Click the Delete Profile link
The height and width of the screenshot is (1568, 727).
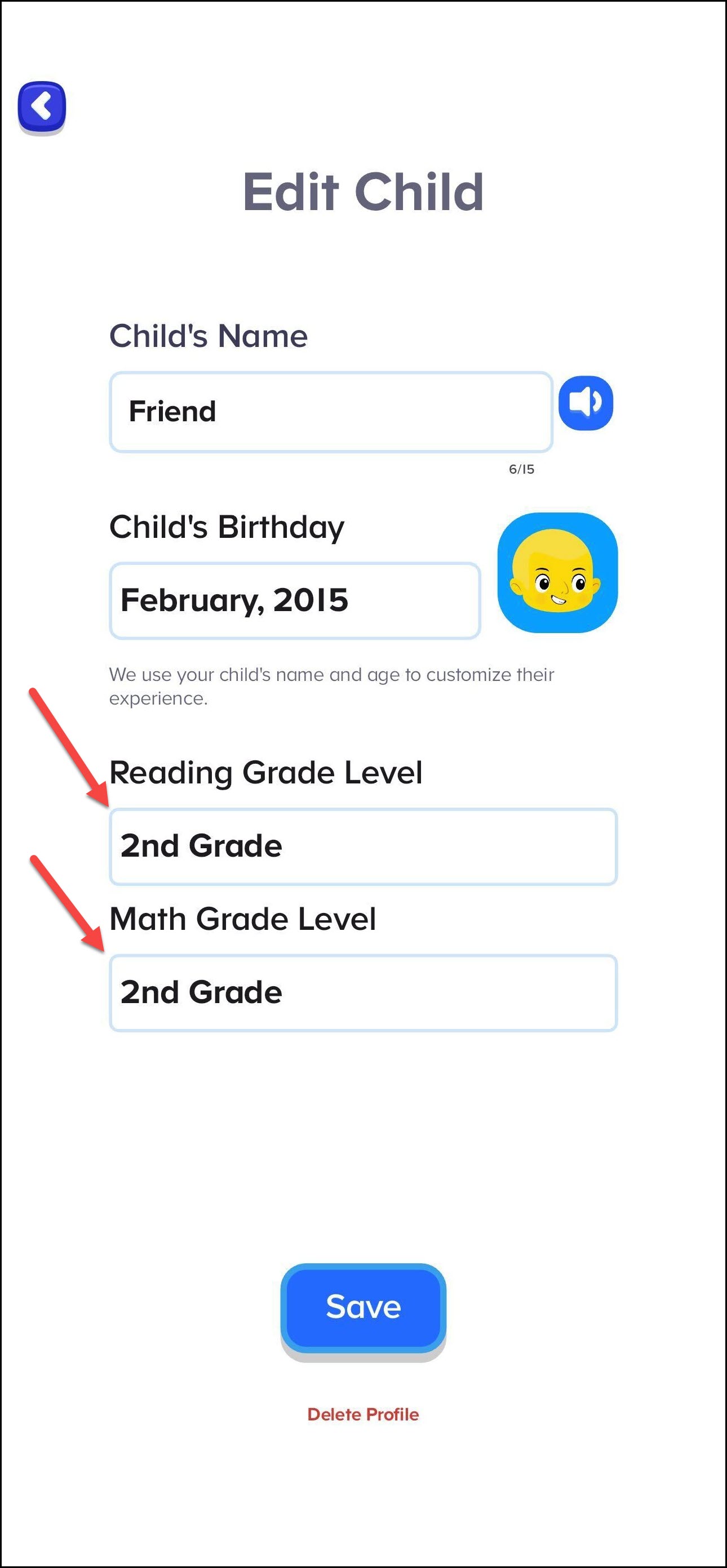tap(363, 1415)
